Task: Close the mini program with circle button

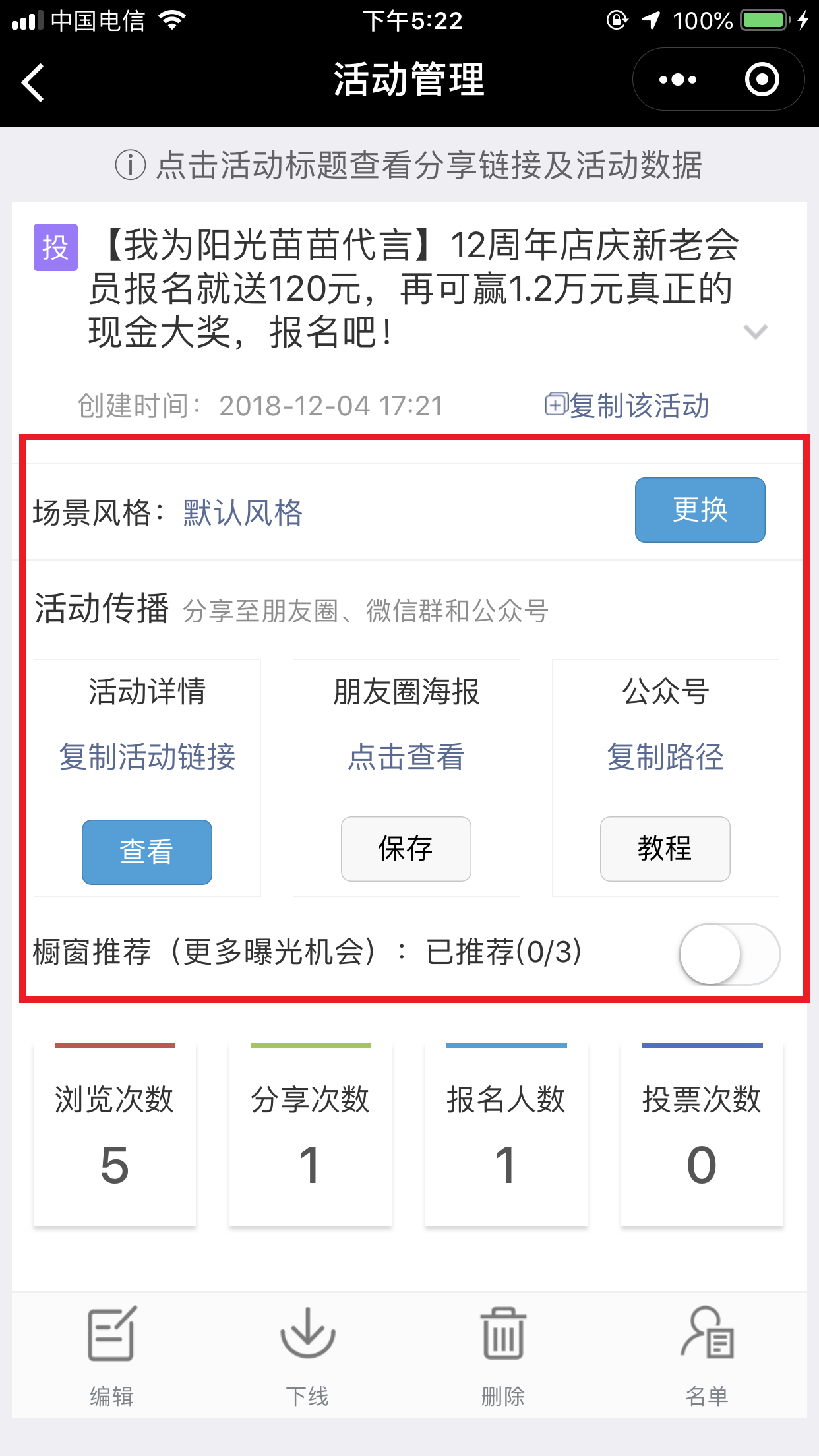Action: click(762, 80)
